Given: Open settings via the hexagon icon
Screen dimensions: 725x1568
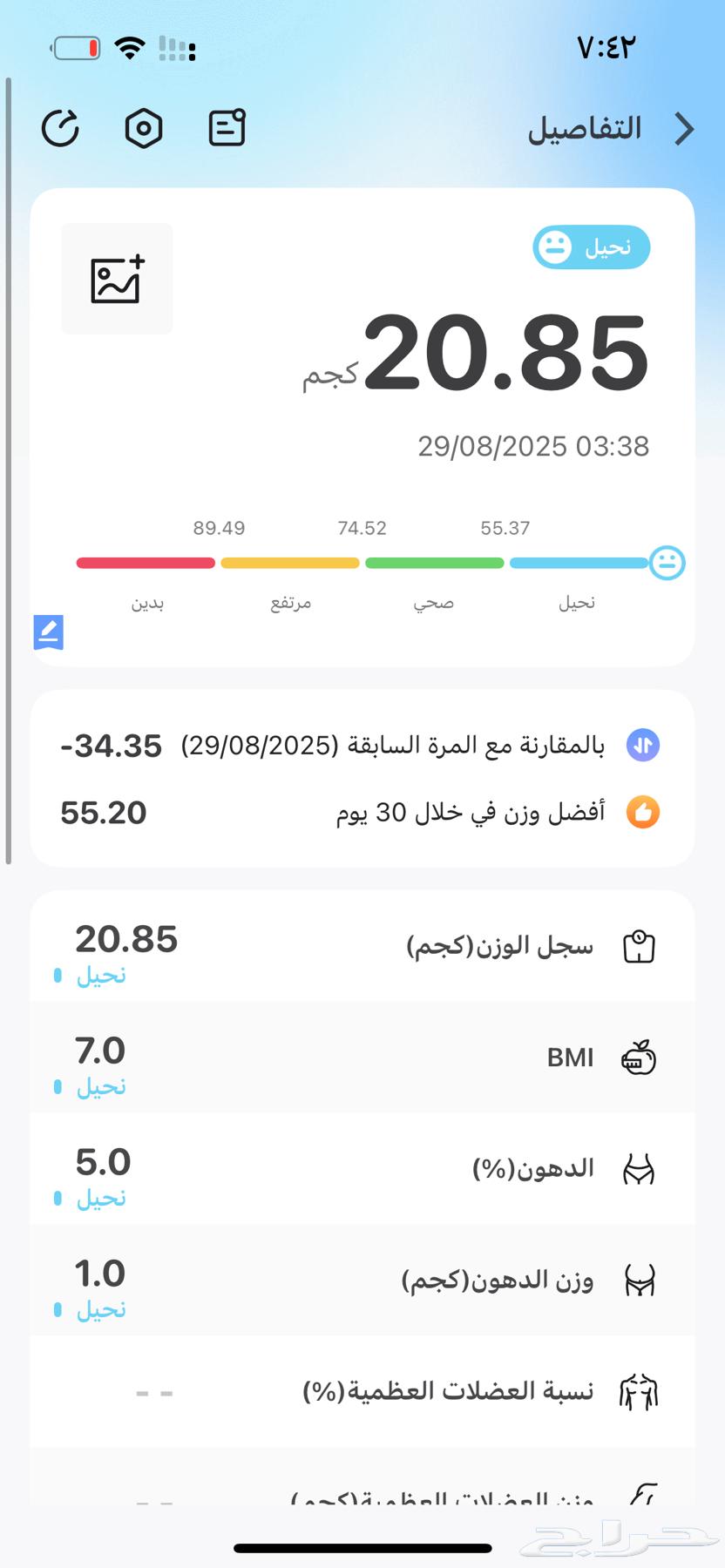Looking at the screenshot, I should pyautogui.click(x=144, y=129).
